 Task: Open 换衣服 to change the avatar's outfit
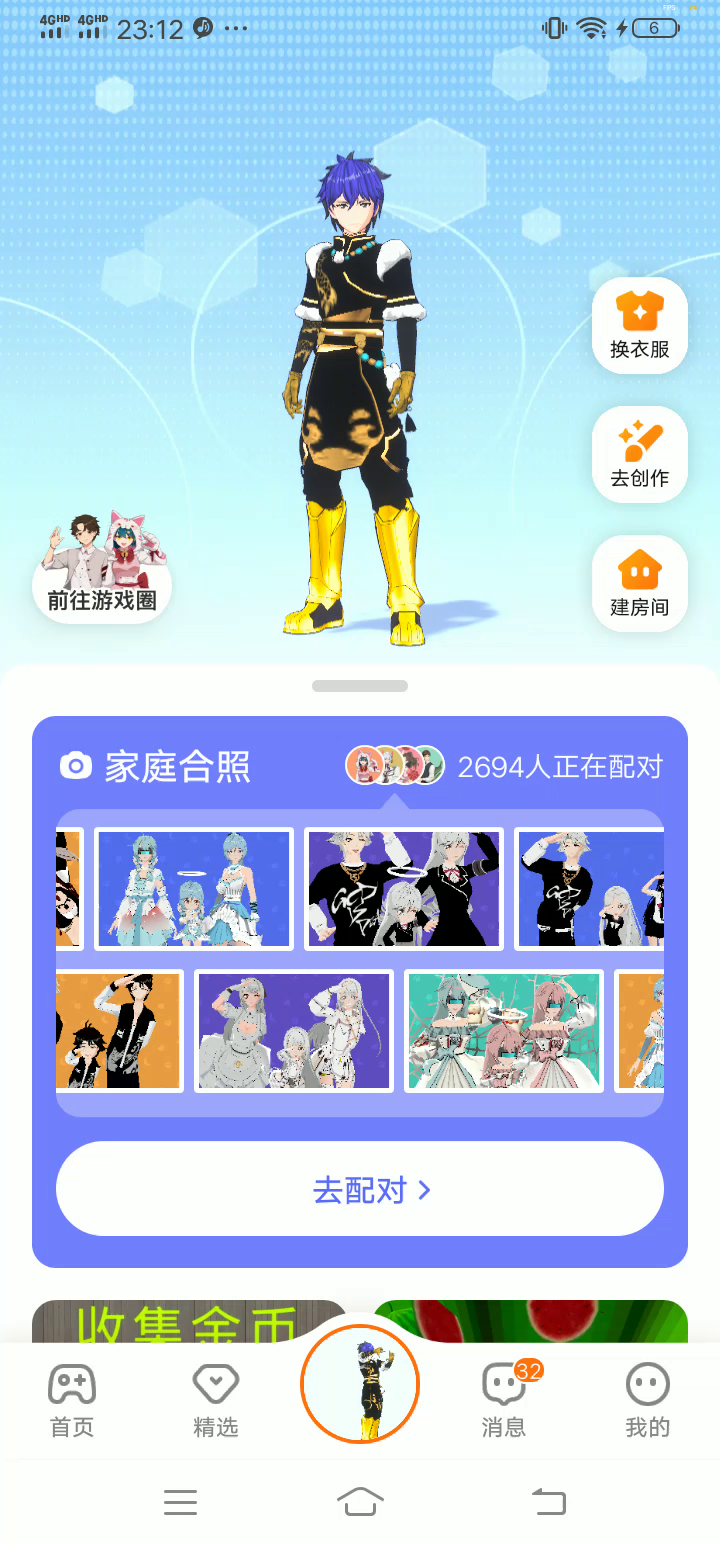pyautogui.click(x=640, y=325)
